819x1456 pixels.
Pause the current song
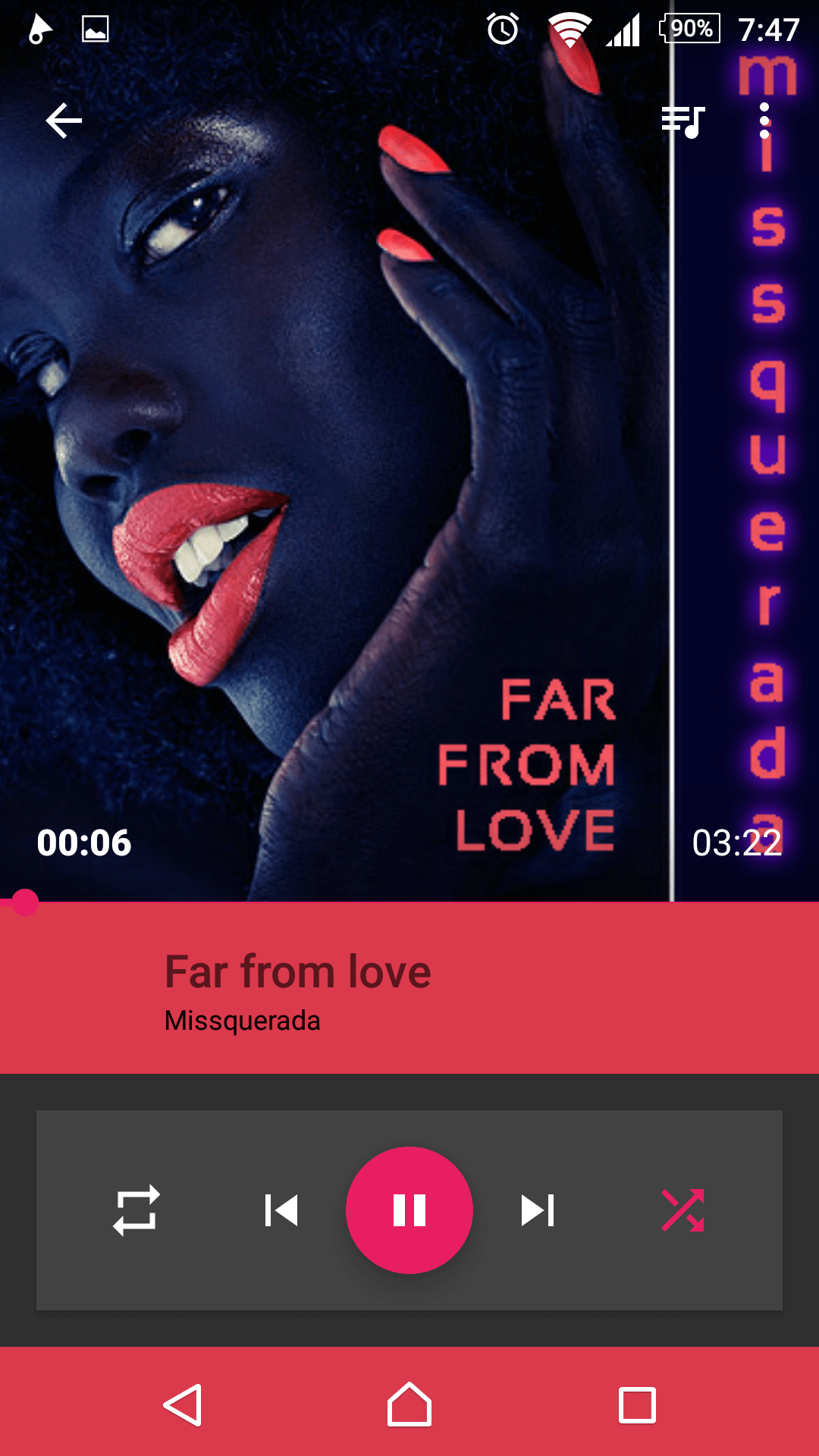409,1210
